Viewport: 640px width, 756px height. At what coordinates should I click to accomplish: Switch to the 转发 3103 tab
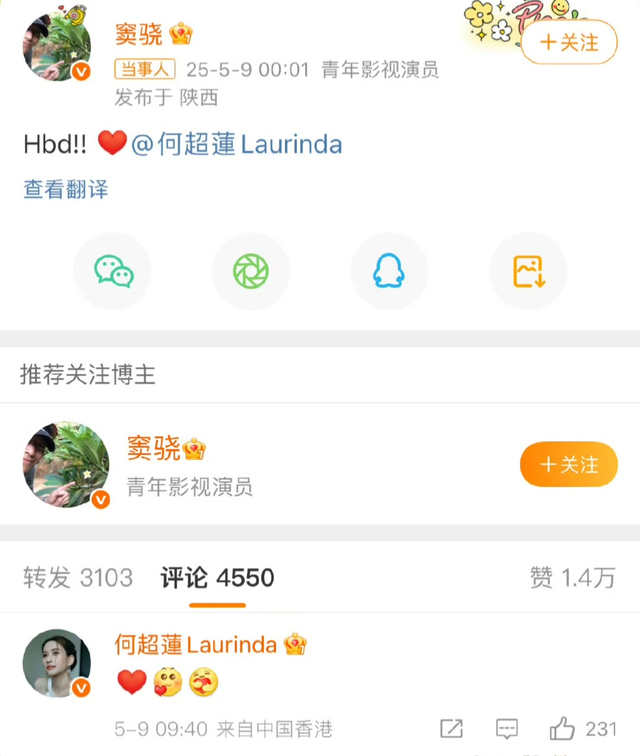coord(78,577)
